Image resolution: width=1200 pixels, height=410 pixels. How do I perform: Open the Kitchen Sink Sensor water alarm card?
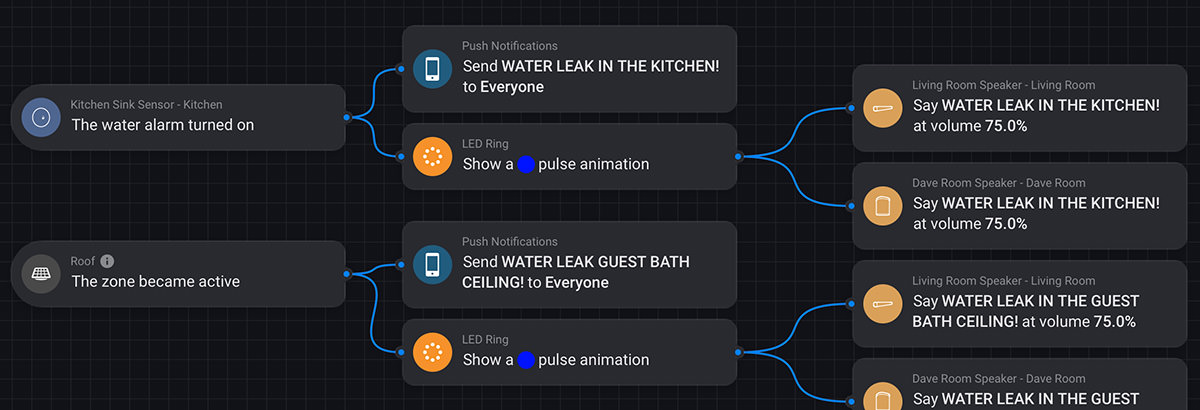[180, 117]
